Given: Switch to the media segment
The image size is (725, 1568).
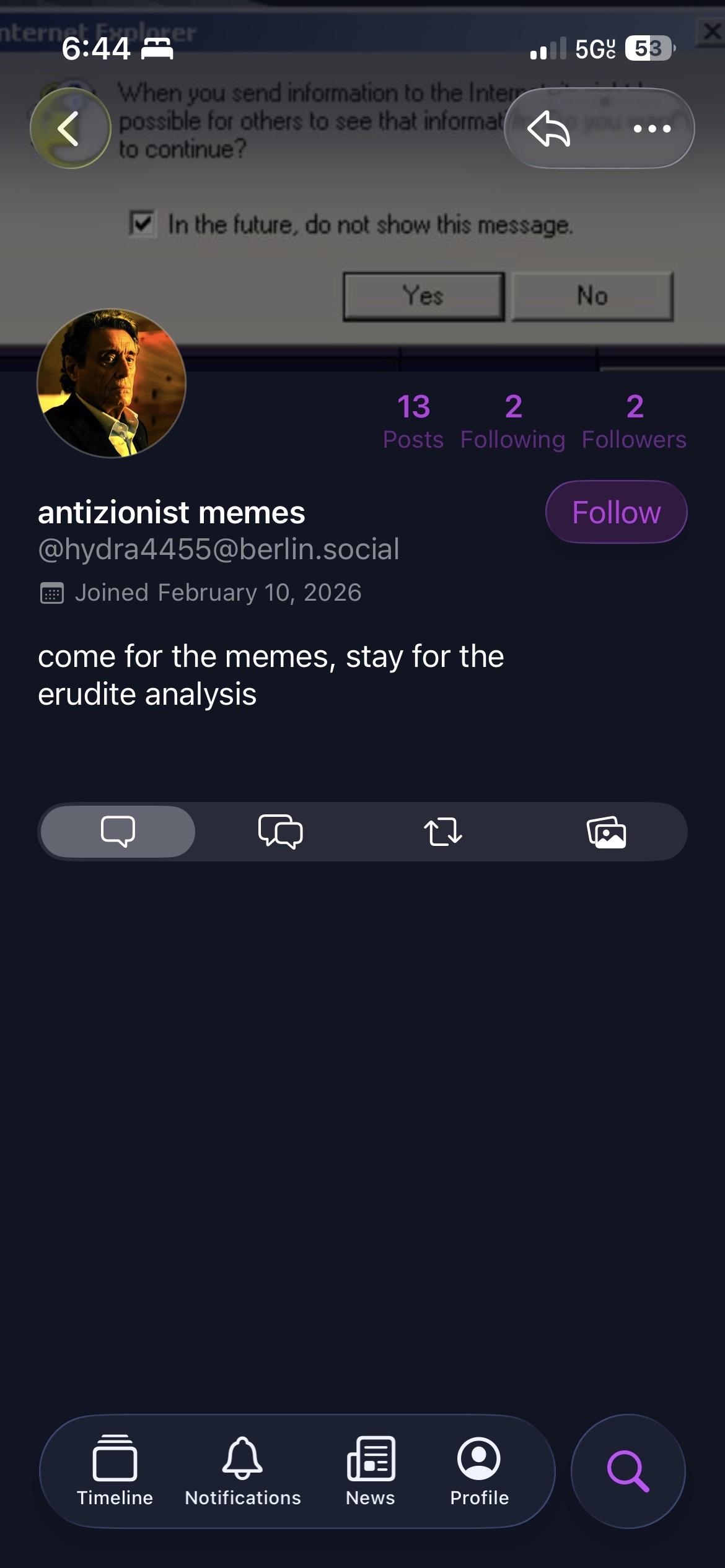Looking at the screenshot, I should pyautogui.click(x=606, y=831).
